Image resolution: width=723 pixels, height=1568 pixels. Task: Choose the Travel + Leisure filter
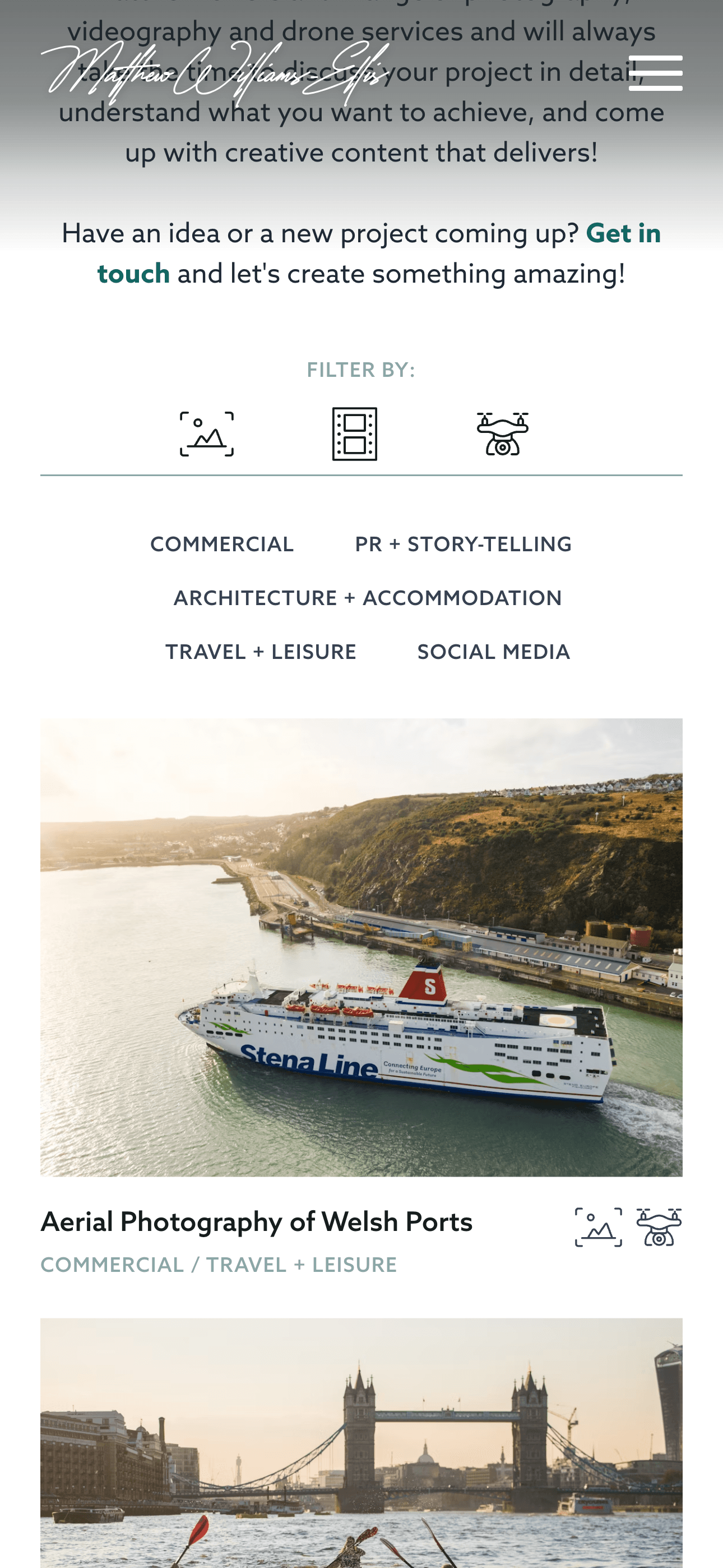[261, 652]
